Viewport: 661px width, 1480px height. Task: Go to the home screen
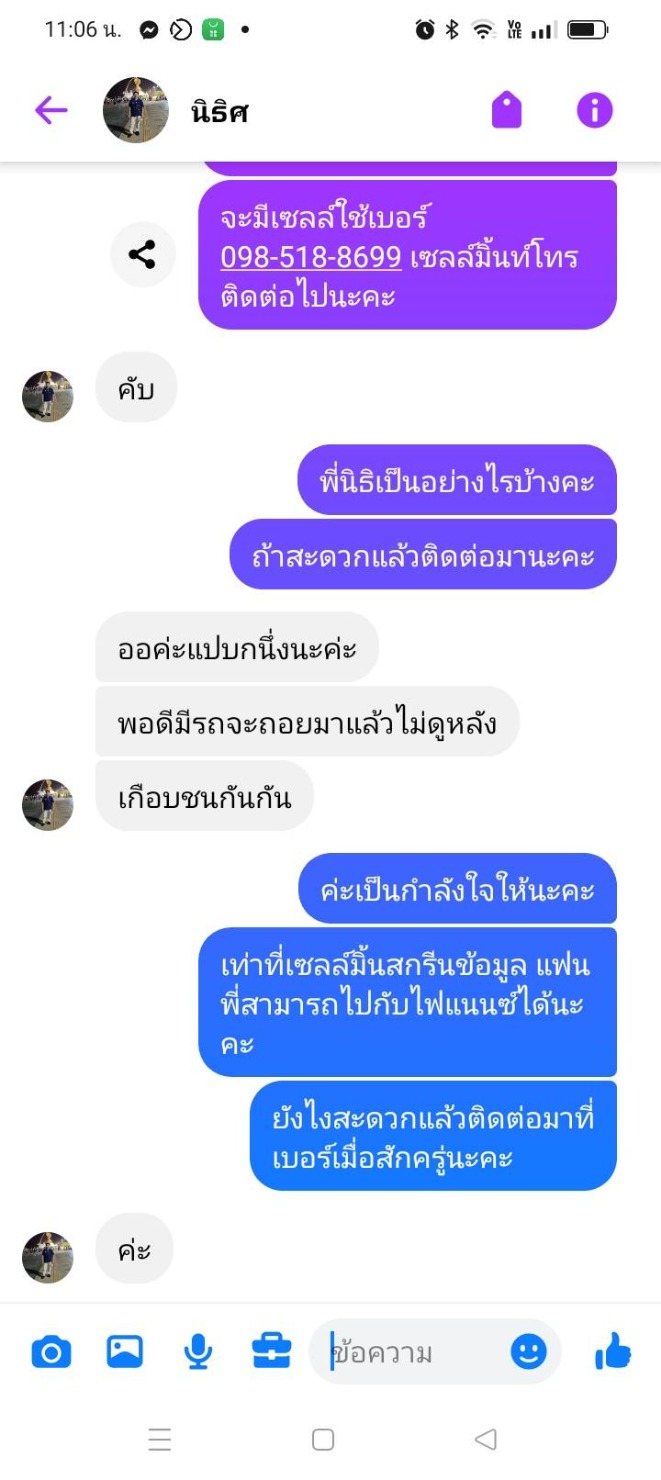tap(323, 1439)
